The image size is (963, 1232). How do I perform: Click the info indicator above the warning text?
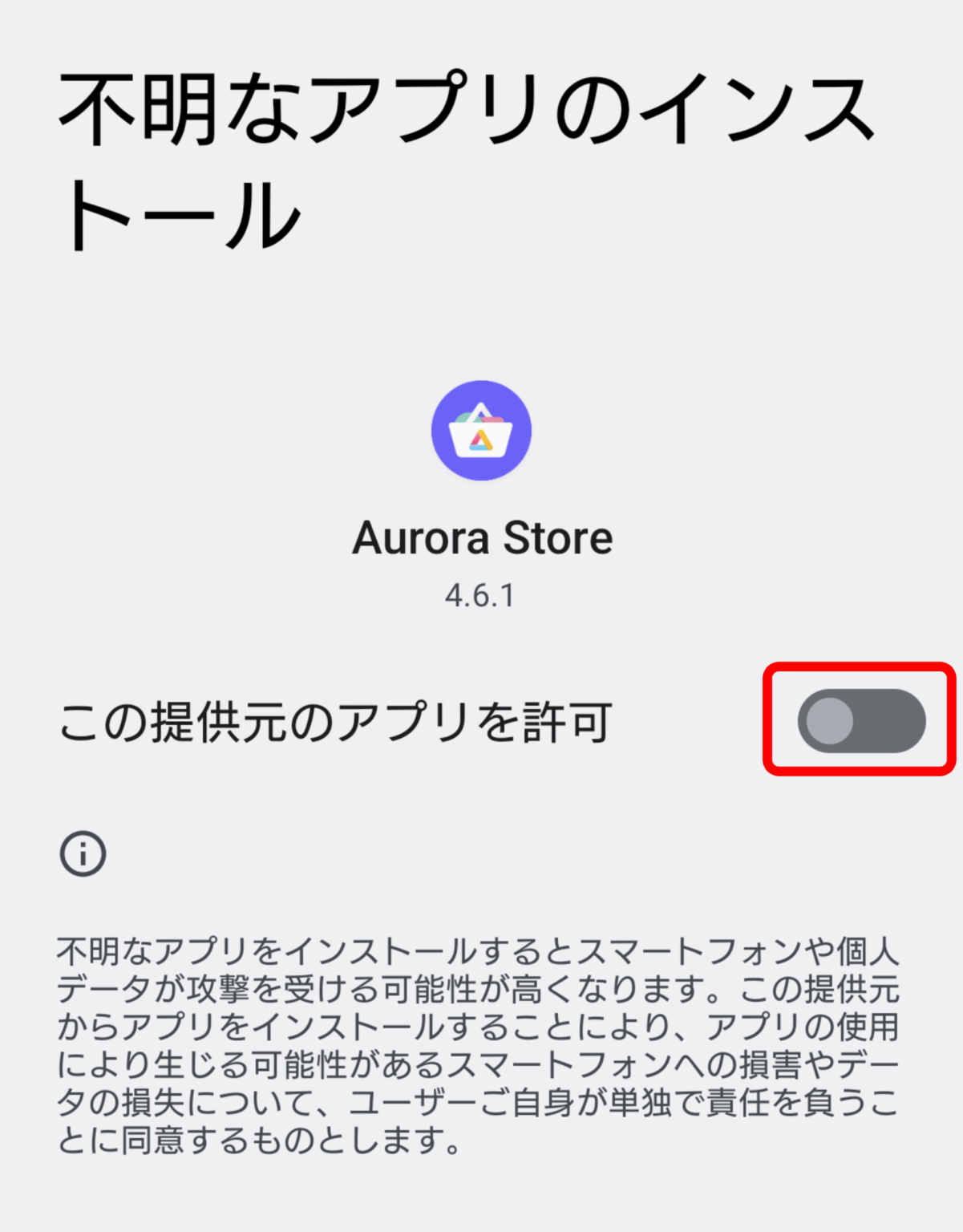click(83, 853)
